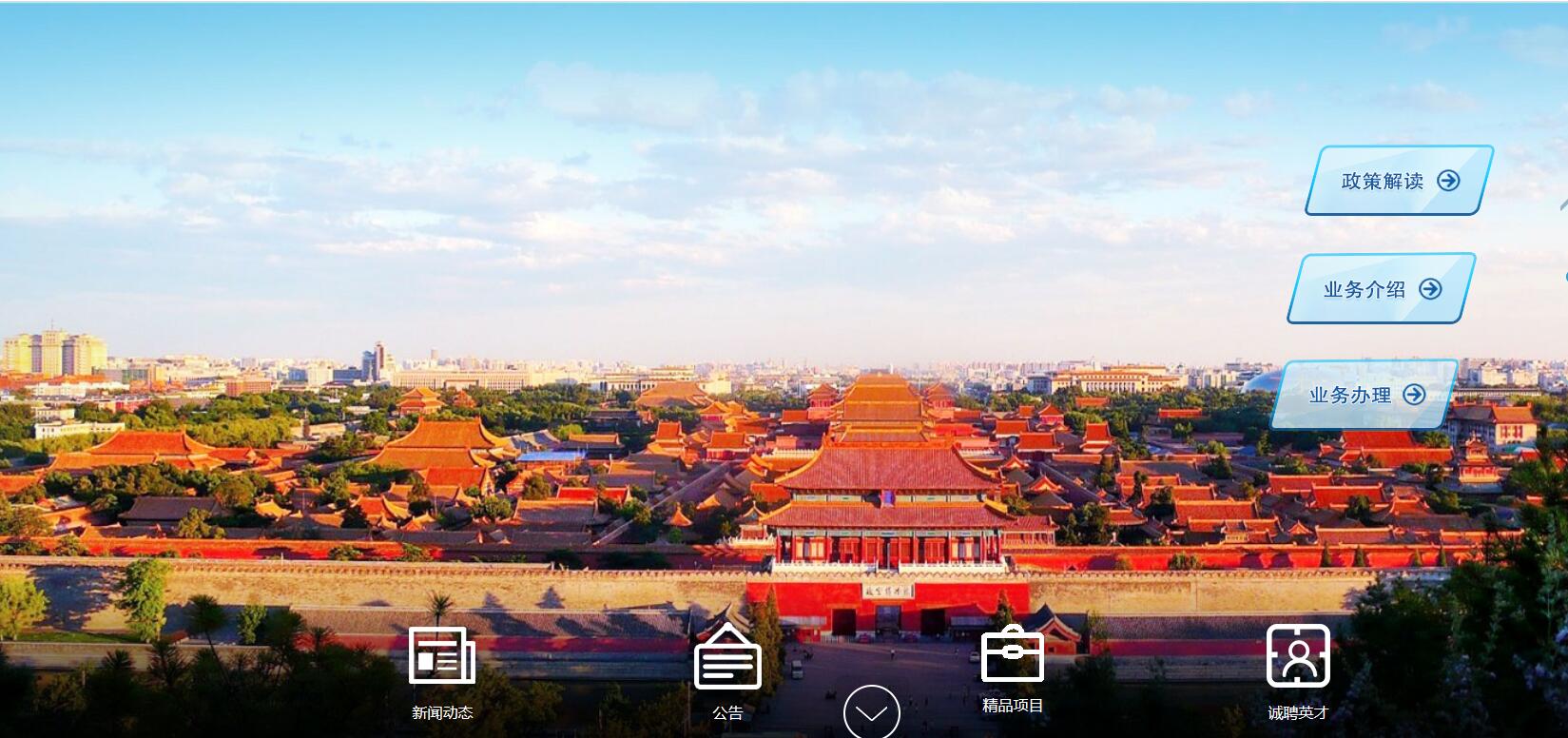The image size is (1568, 738).
Task: Open the 业务介绍 button
Action: pos(1381,289)
